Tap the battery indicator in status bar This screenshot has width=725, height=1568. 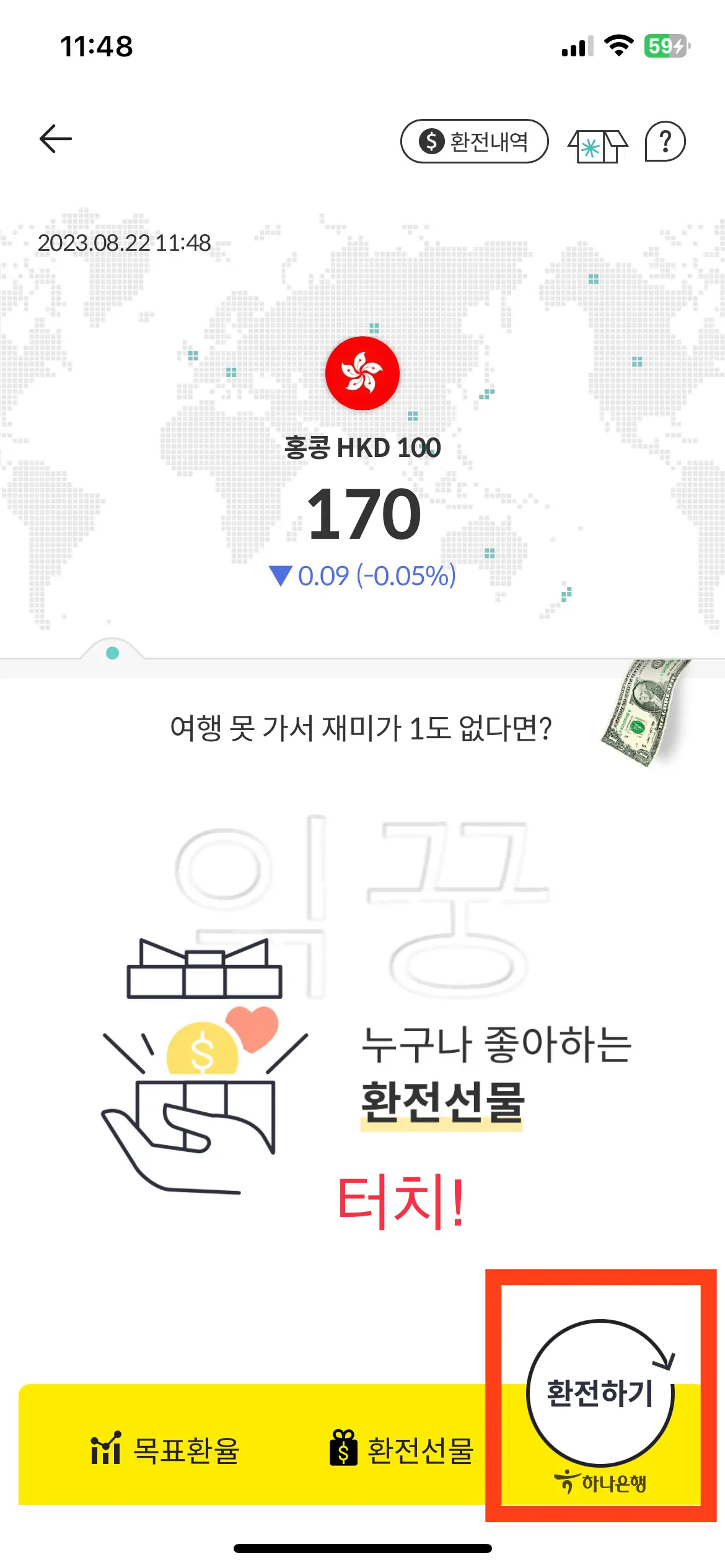(x=666, y=46)
